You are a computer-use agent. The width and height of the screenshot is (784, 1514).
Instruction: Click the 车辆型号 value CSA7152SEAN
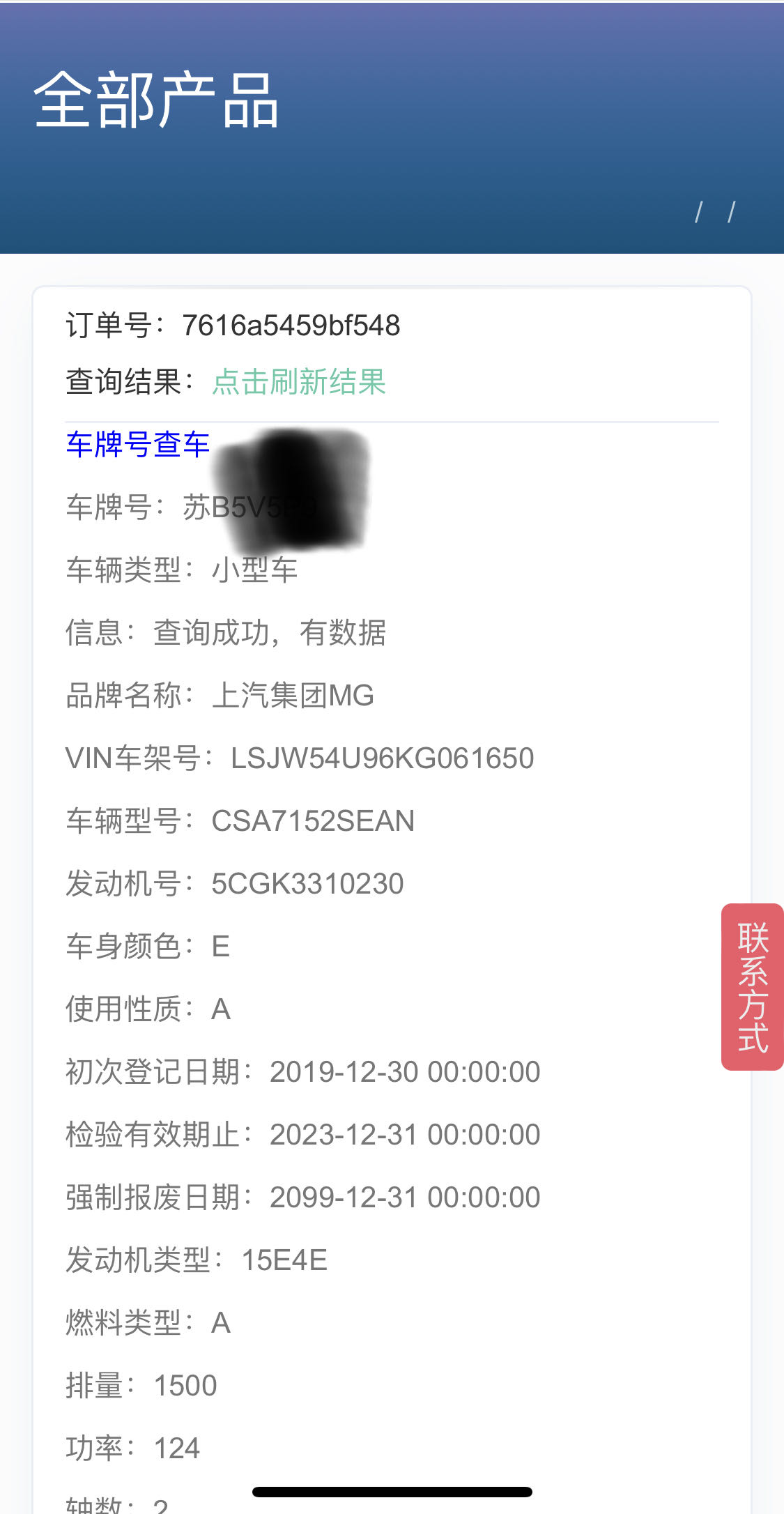313,822
